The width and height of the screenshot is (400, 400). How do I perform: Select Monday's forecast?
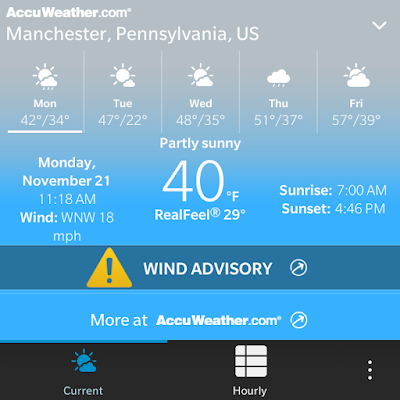tap(45, 92)
